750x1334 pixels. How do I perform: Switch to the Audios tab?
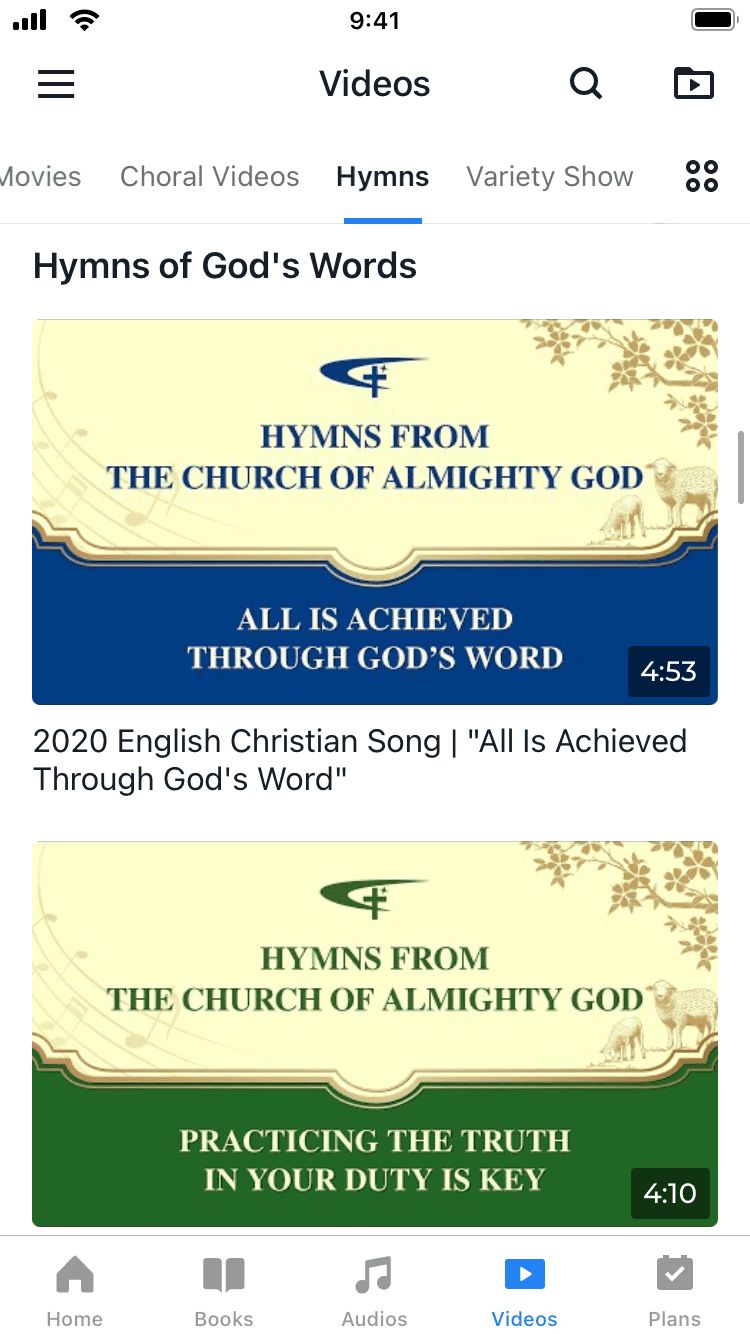[x=374, y=1290]
